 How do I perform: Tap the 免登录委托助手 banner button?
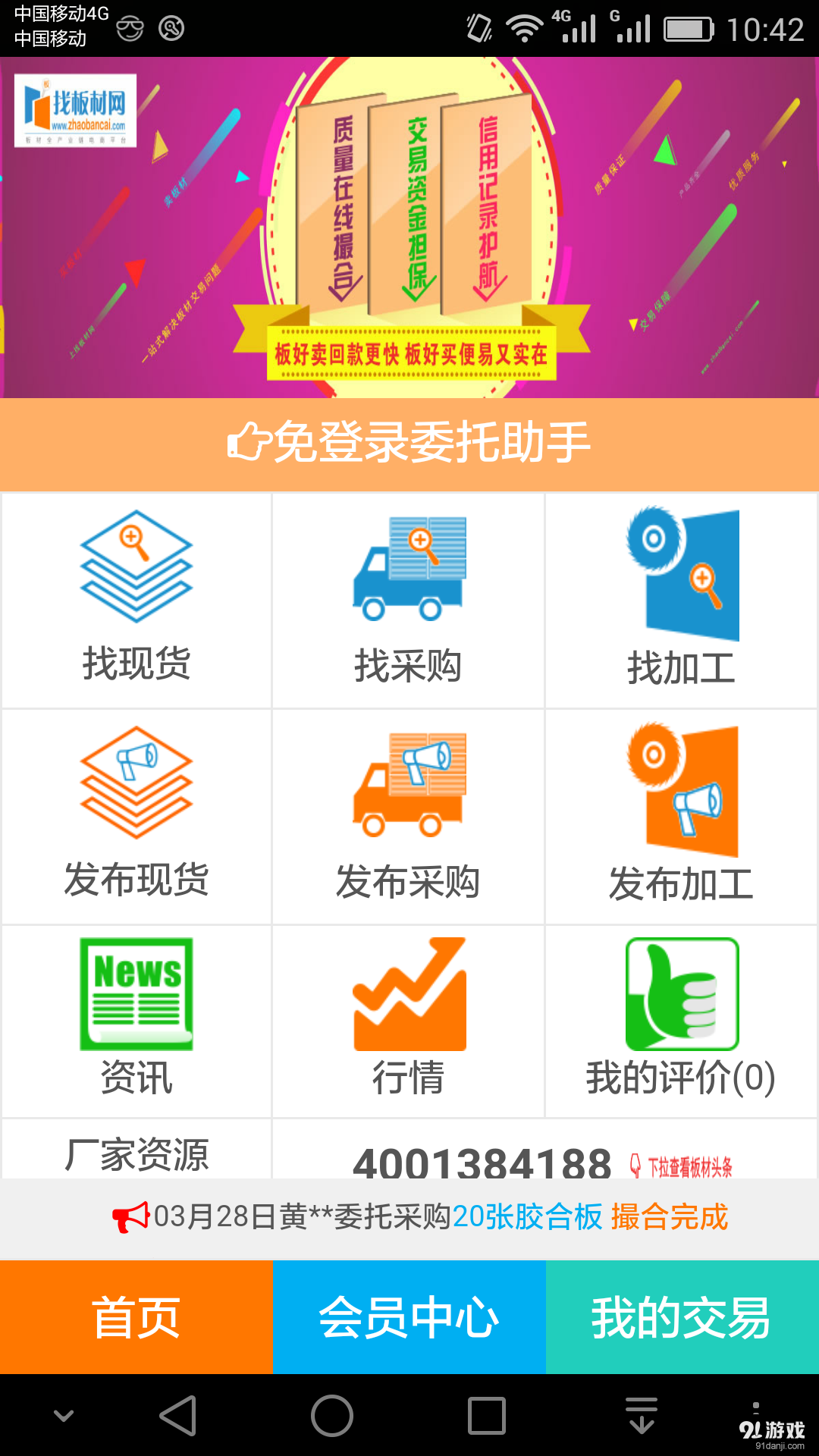(409, 444)
